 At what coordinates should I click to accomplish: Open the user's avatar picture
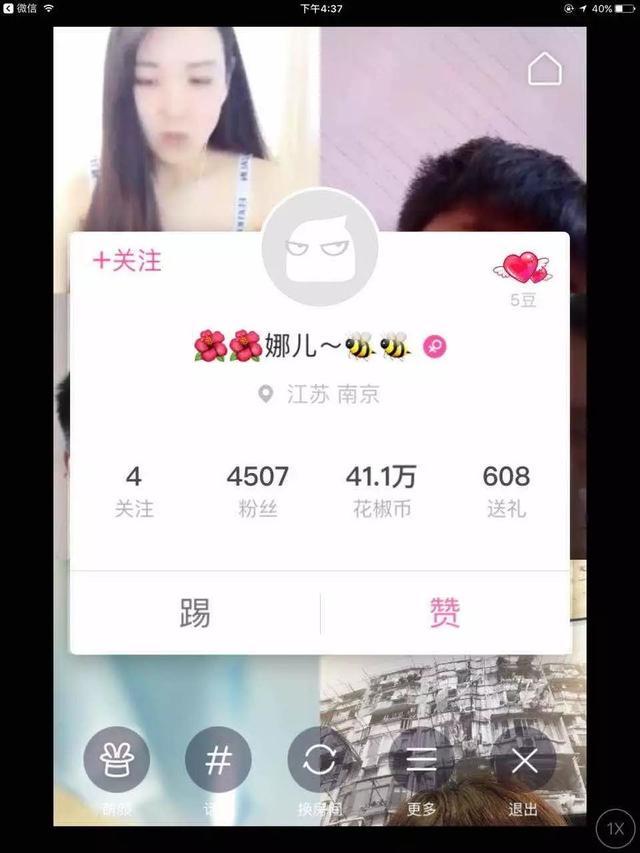(x=319, y=246)
